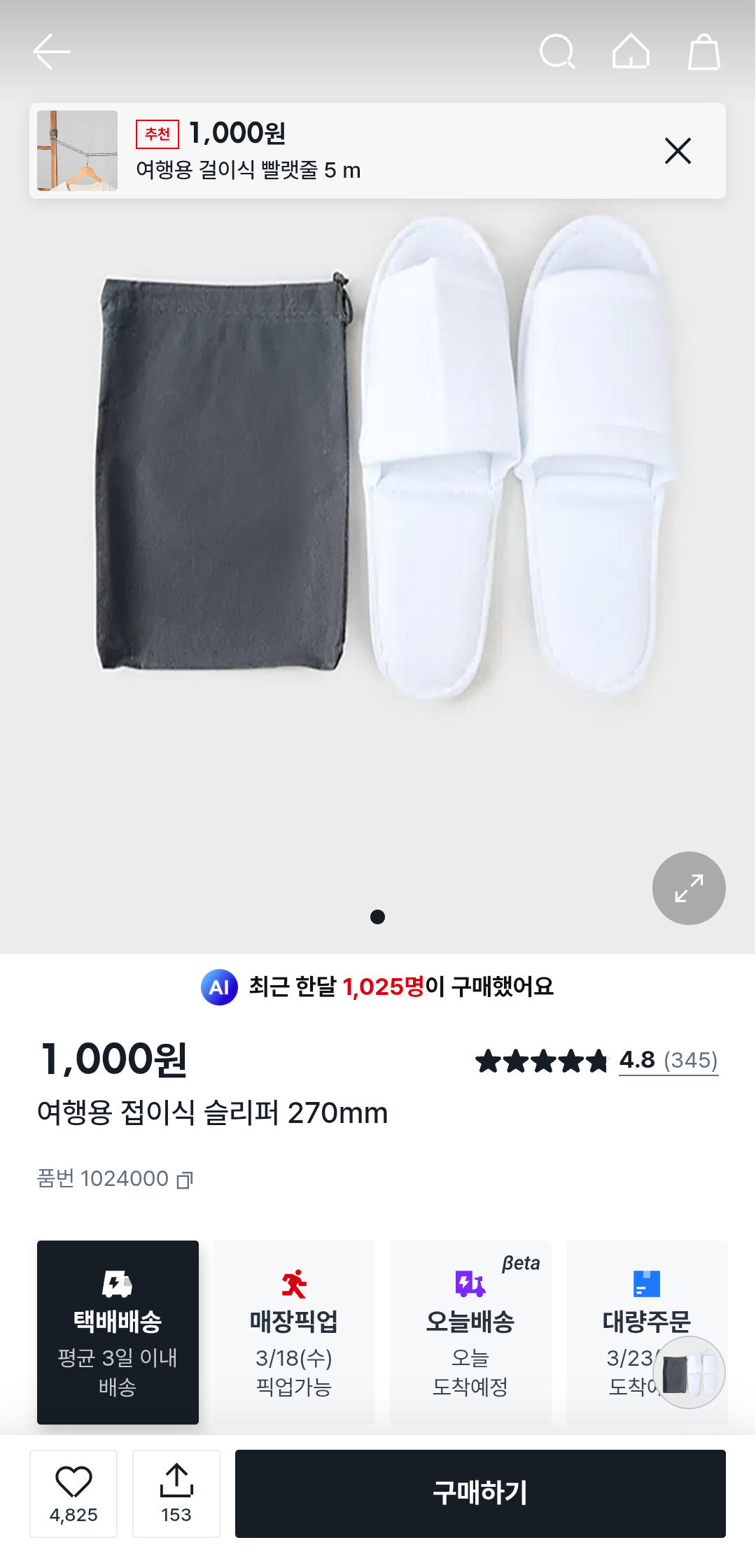Image resolution: width=756 pixels, height=1568 pixels.
Task: Open the search icon
Action: click(x=557, y=52)
